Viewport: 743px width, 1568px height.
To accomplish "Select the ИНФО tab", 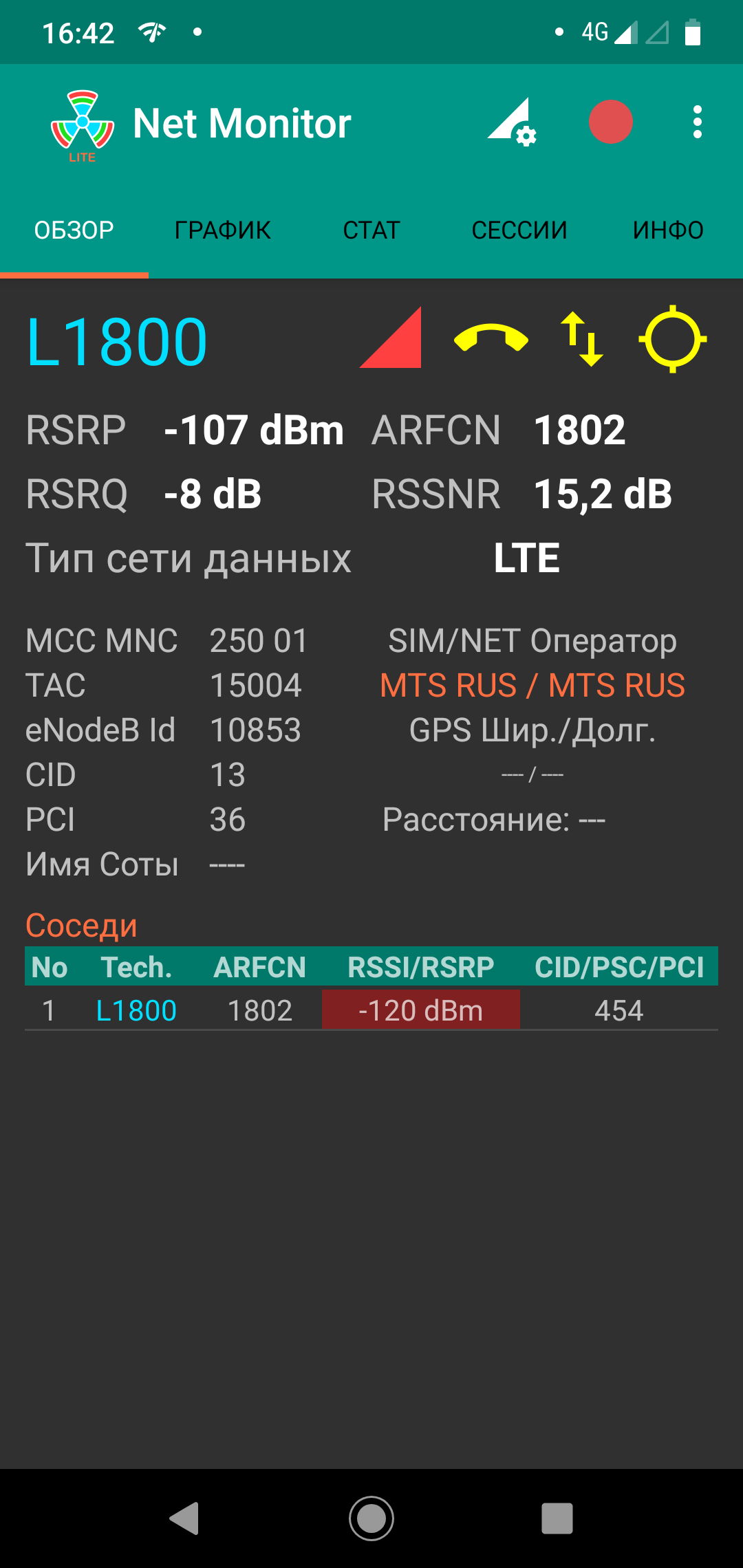I will (669, 230).
